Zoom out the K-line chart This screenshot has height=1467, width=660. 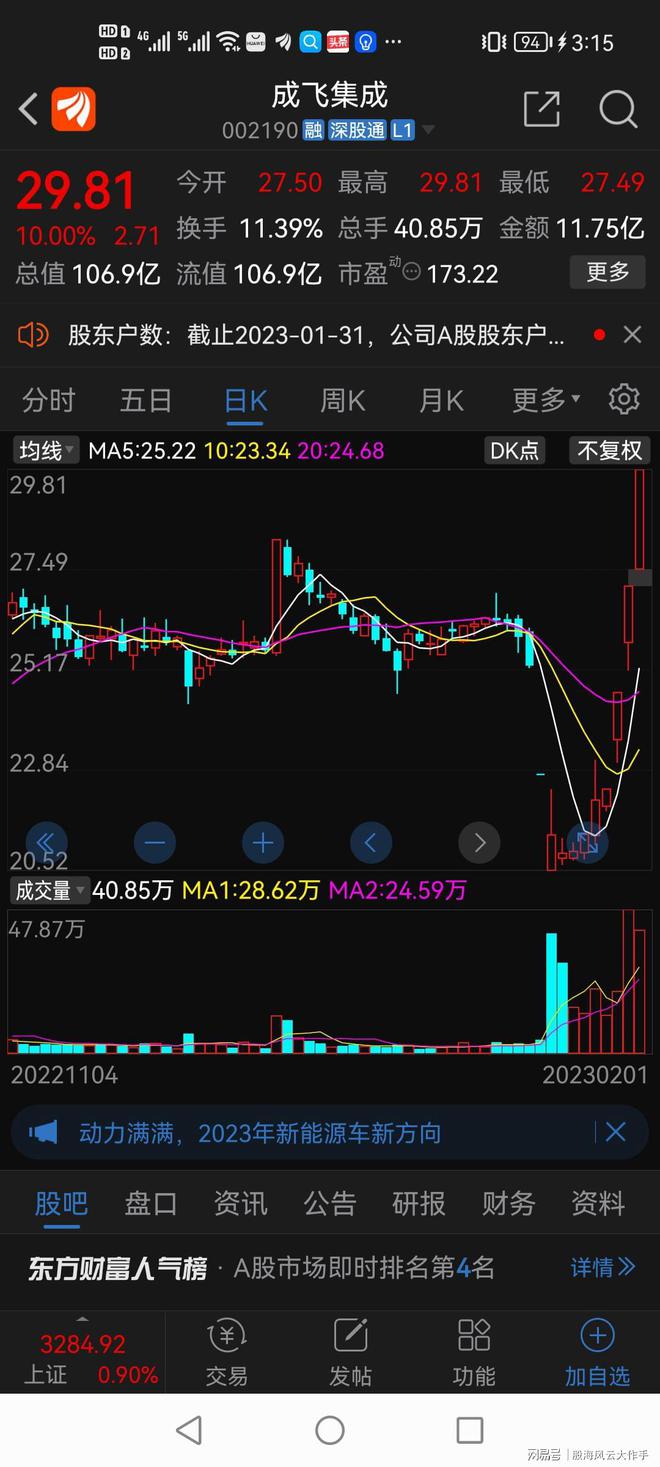[x=154, y=843]
